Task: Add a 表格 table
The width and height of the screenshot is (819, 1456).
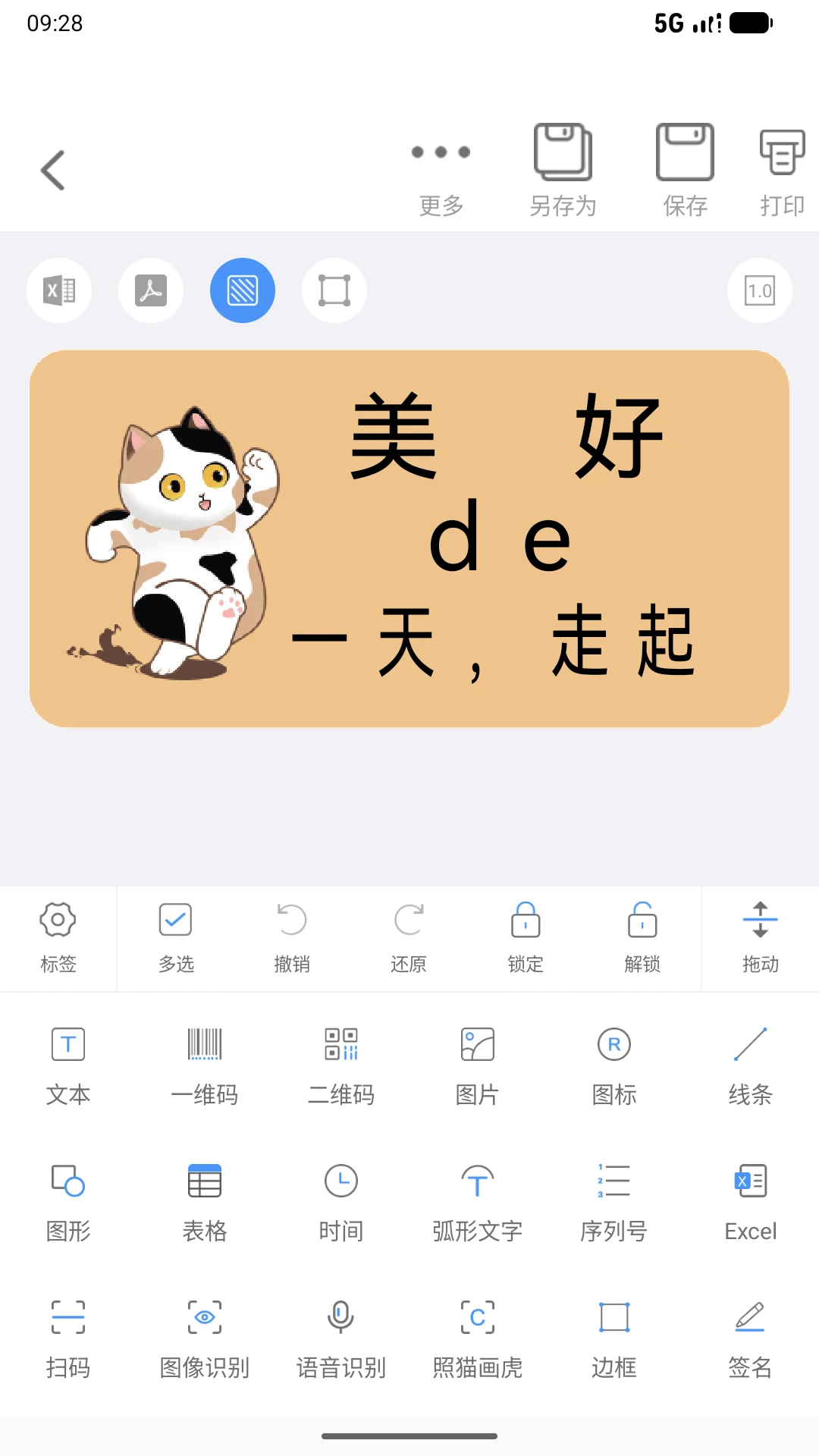Action: click(205, 1203)
